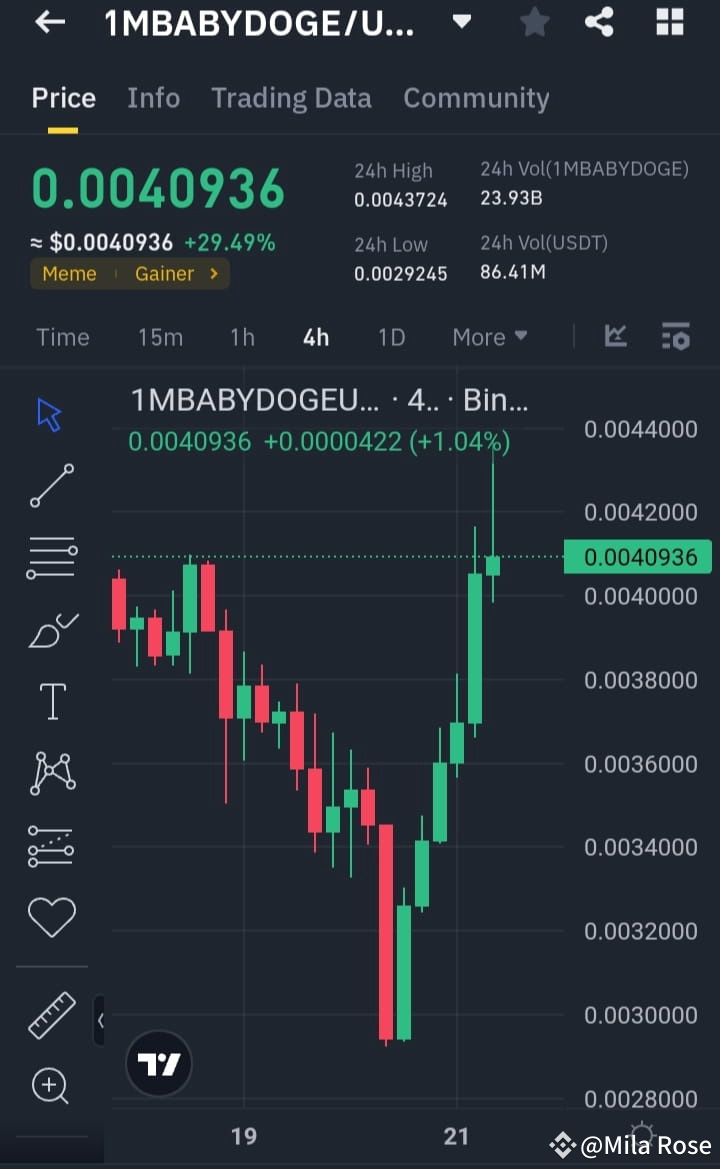Tap the TradingView logo on the chart
Image resolution: width=720 pixels, height=1169 pixels.
click(x=159, y=1063)
